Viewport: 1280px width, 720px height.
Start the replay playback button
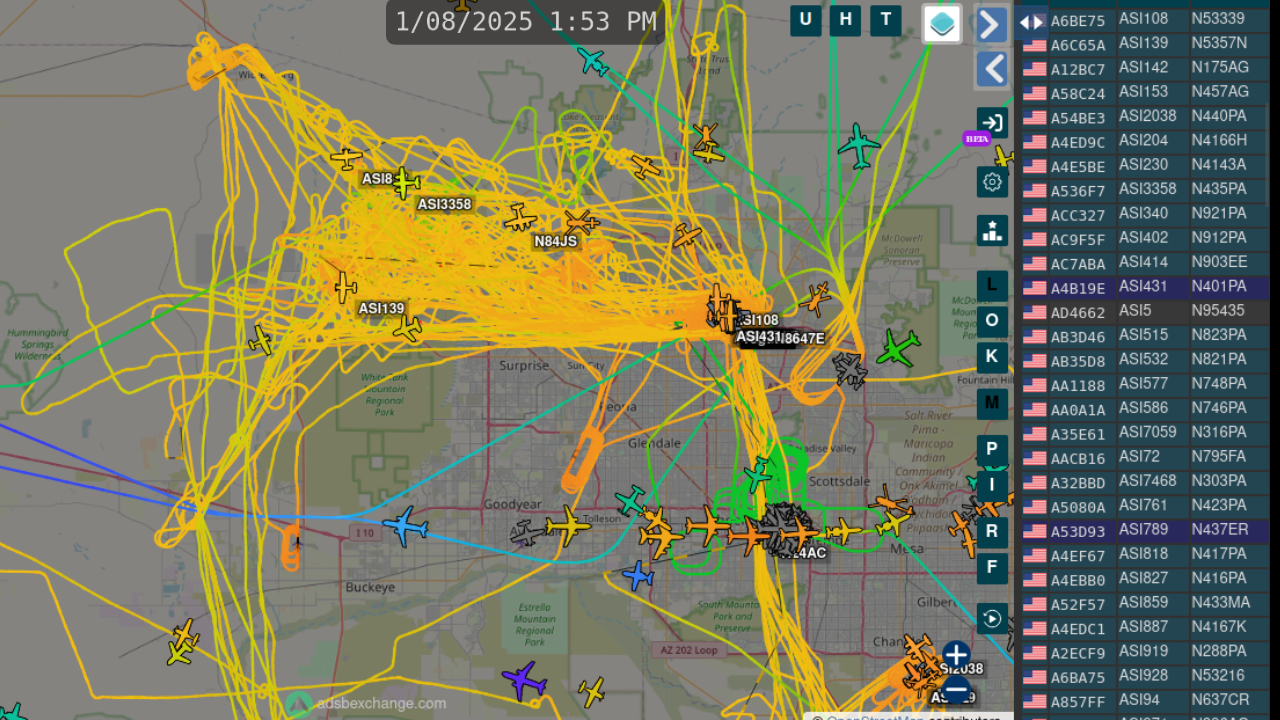click(992, 619)
